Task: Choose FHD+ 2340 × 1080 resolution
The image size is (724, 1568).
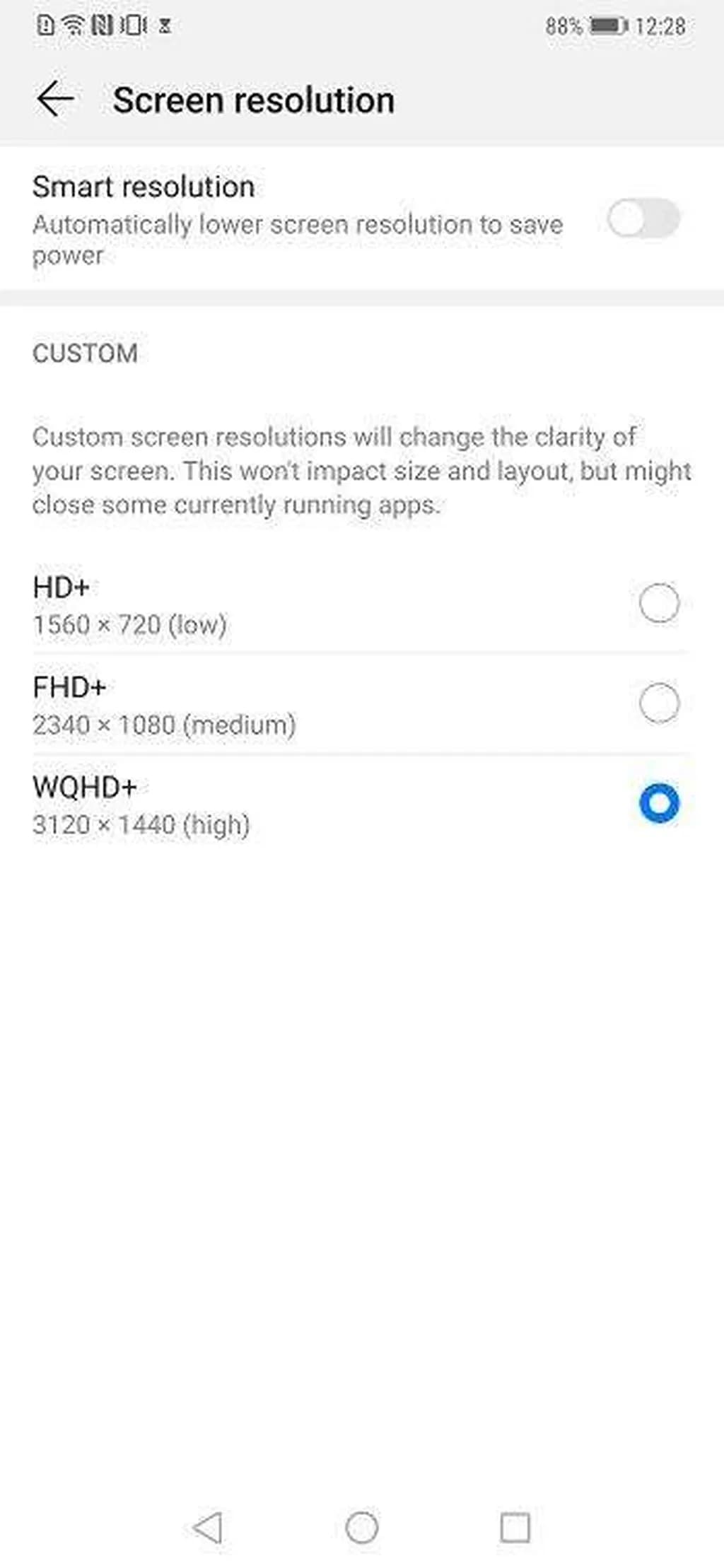Action: pyautogui.click(x=658, y=703)
